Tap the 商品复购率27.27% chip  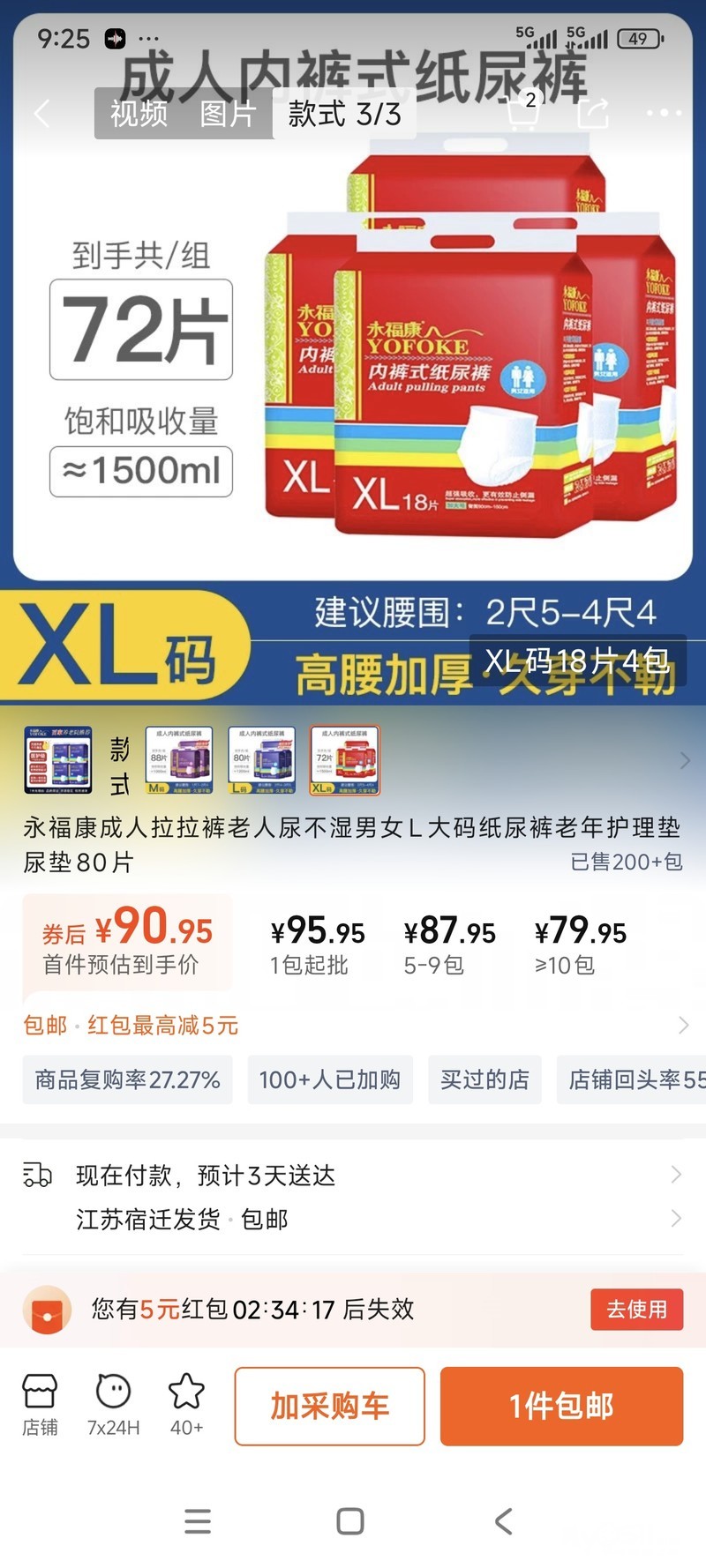[128, 1079]
